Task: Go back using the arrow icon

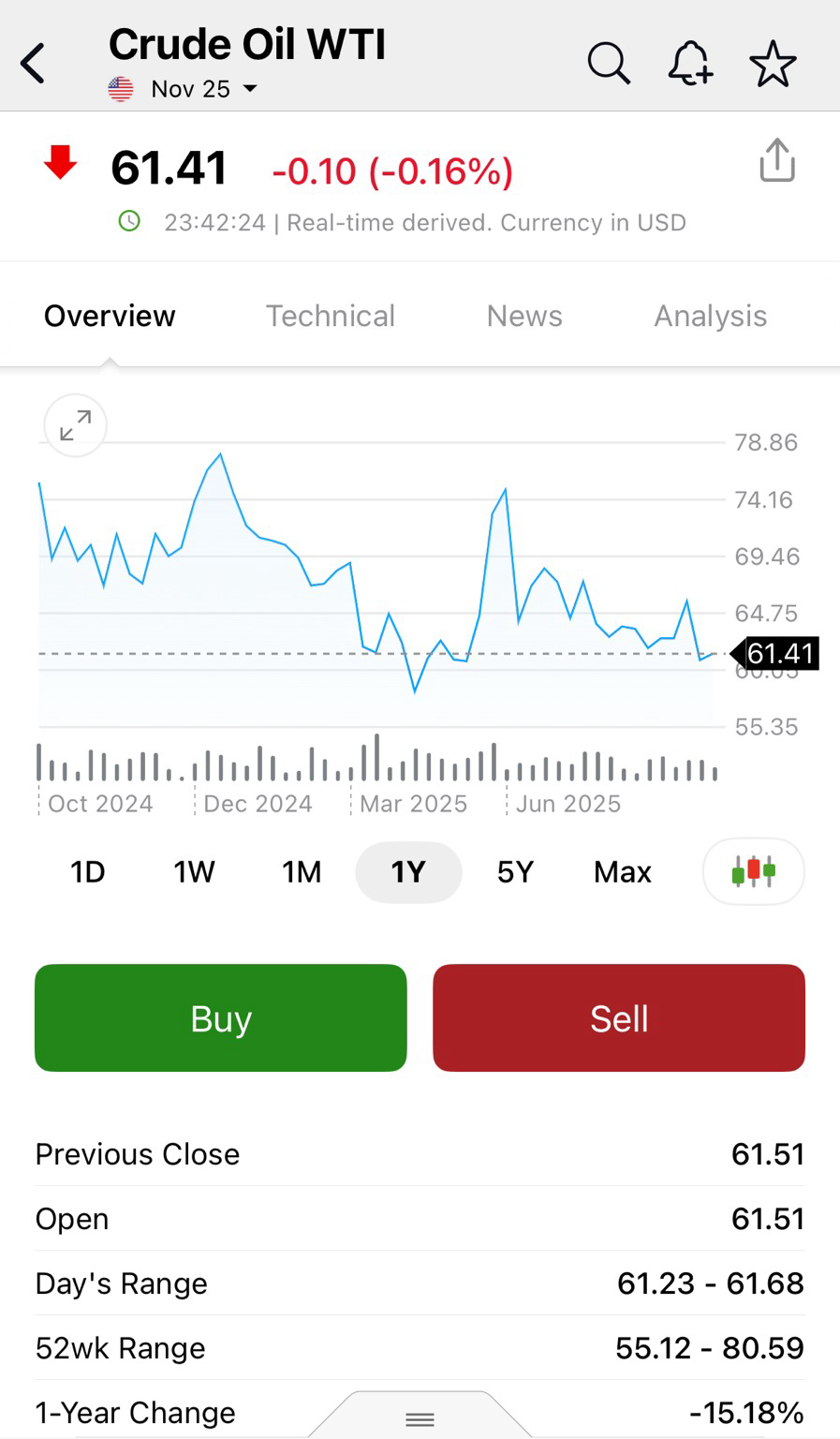Action: coord(34,65)
